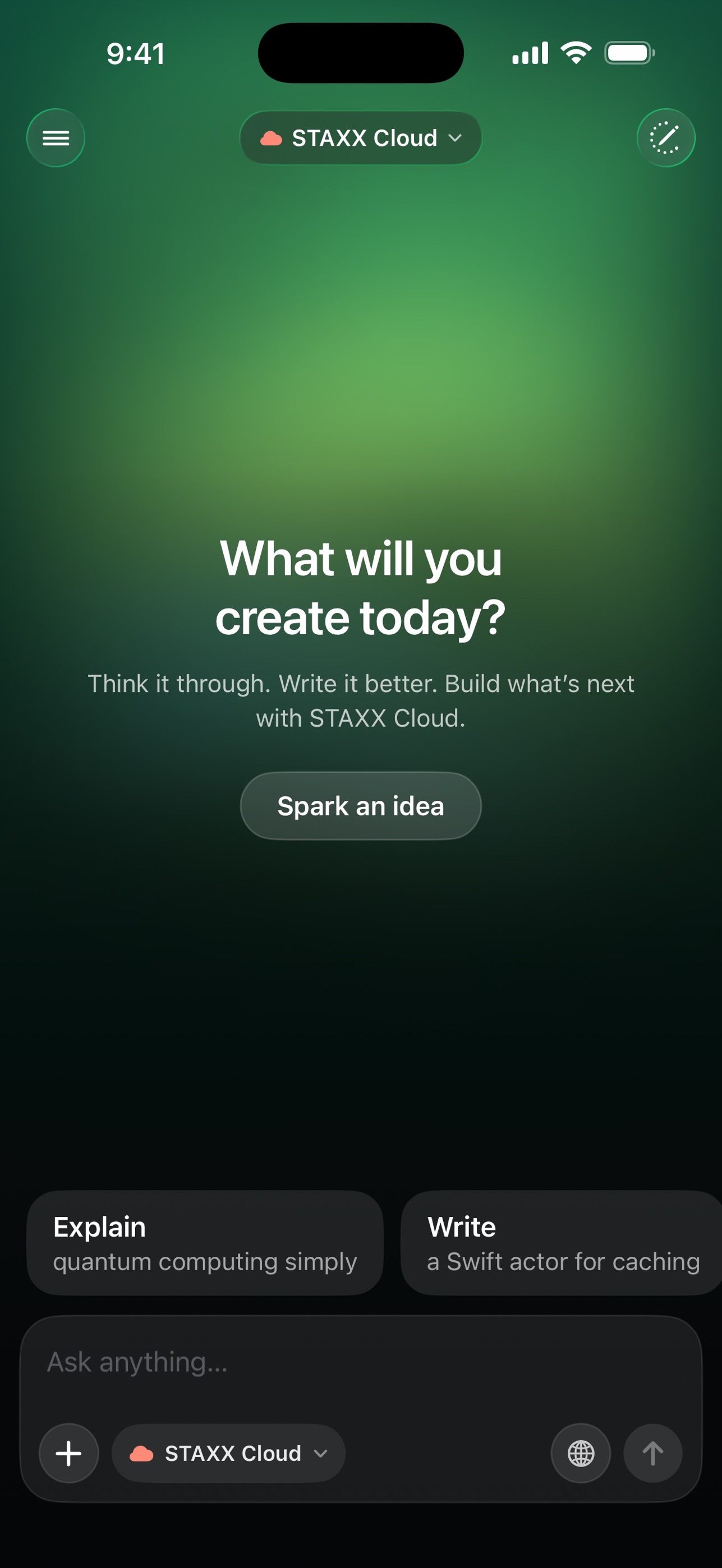Add an attachment with the plus button
Viewport: 722px width, 1568px height.
[69, 1453]
